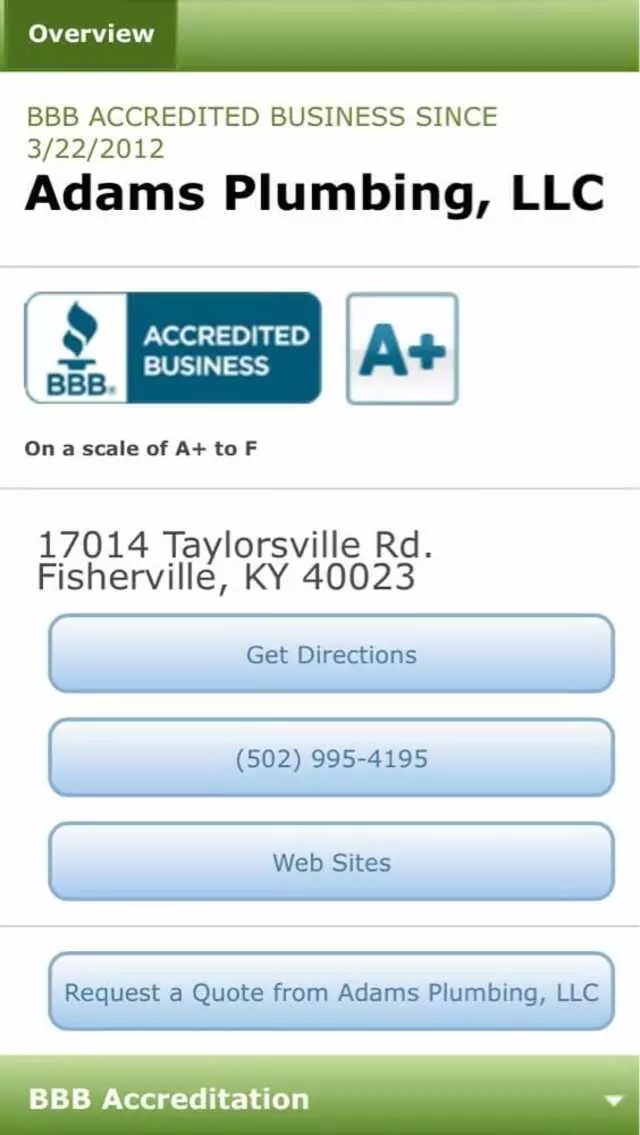
Task: Request a quote from Adams Plumbing, LLC
Action: 331,992
